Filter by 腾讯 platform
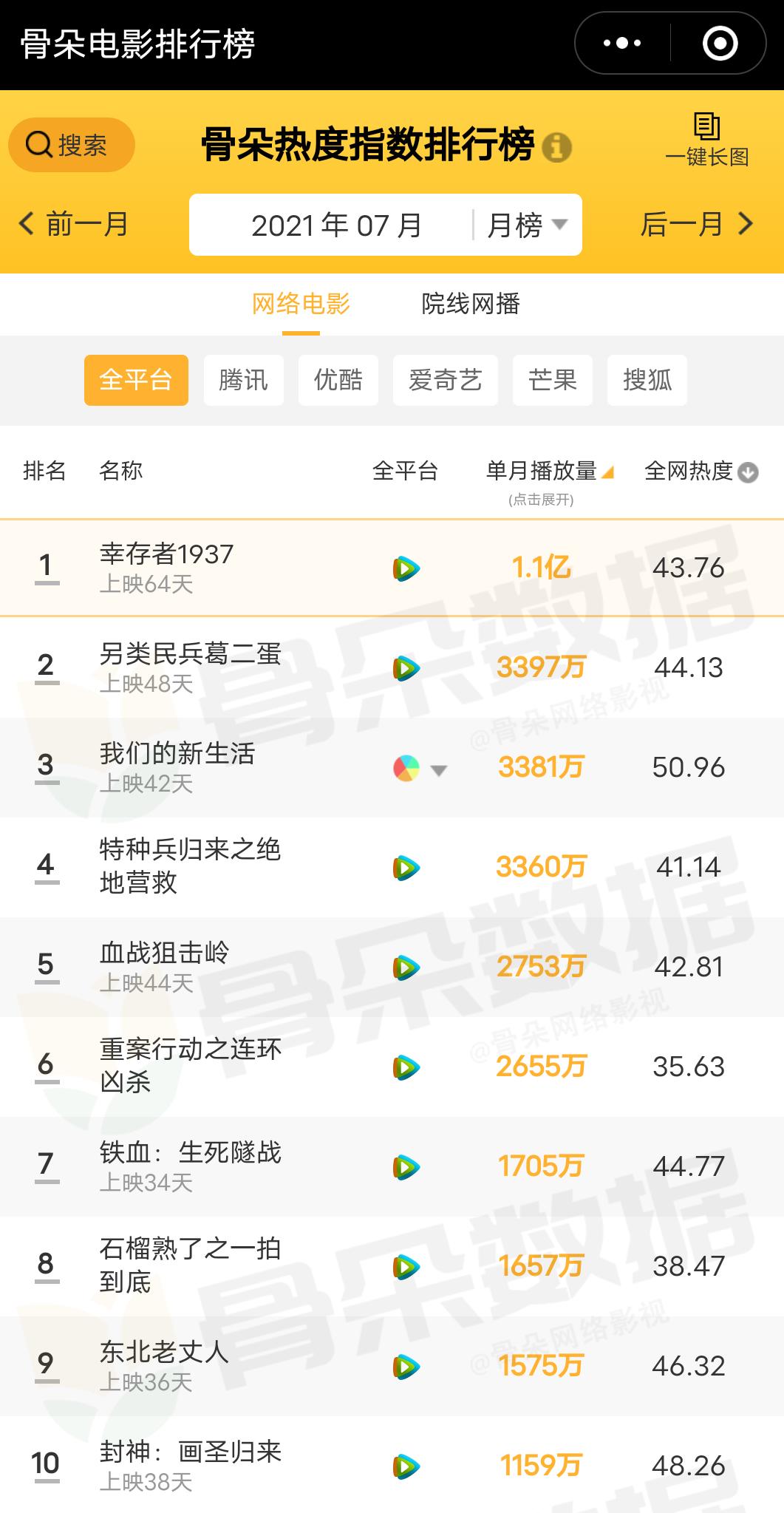This screenshot has height=1513, width=784. (243, 380)
